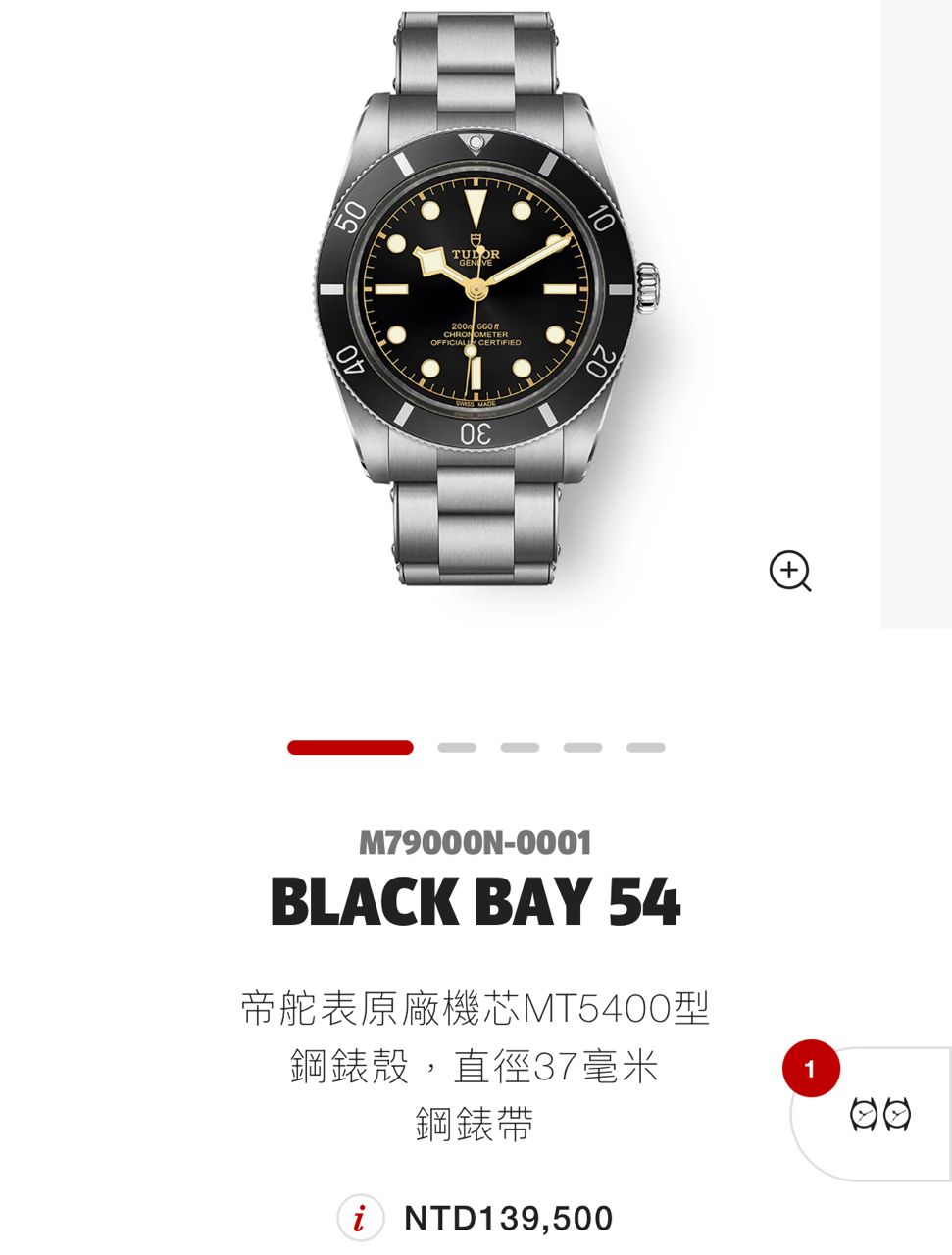Zoom into the watch image with magnifier
Viewport: 952px width, 1255px height.
tap(790, 572)
